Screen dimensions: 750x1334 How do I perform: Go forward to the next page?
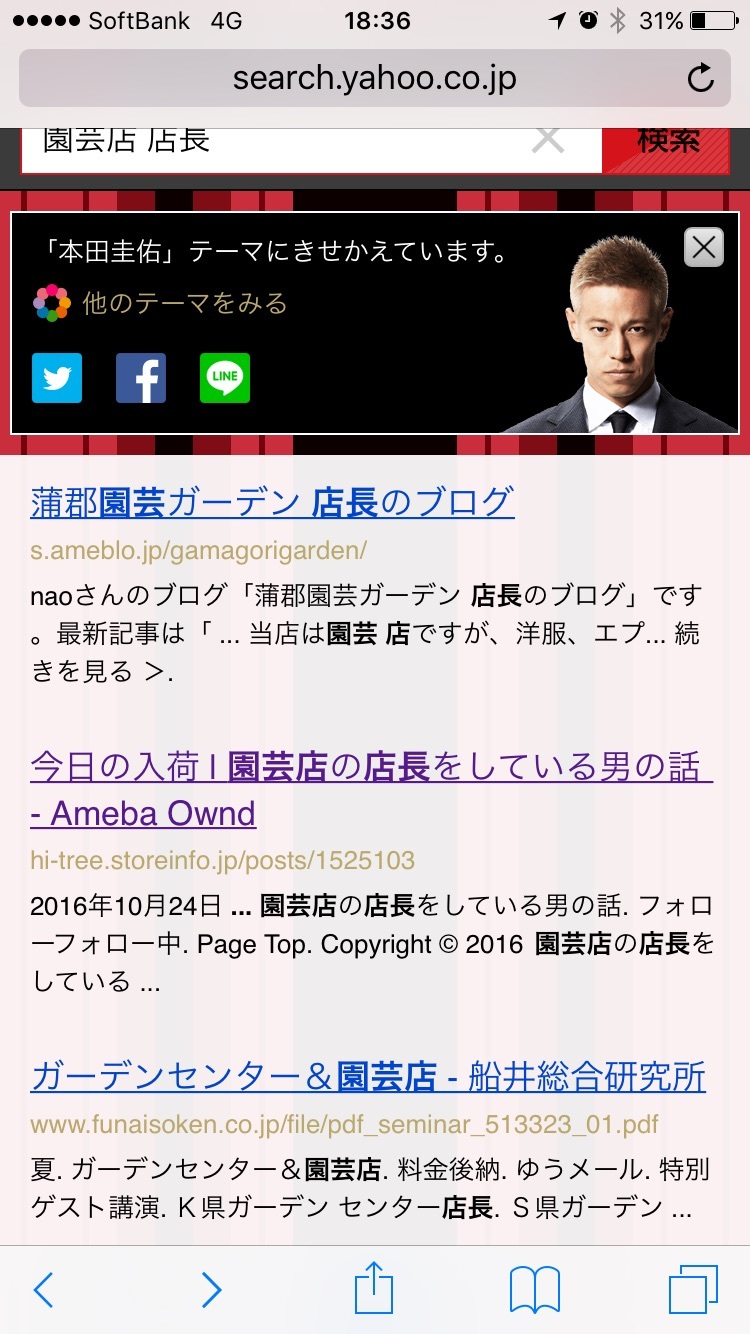point(210,1290)
